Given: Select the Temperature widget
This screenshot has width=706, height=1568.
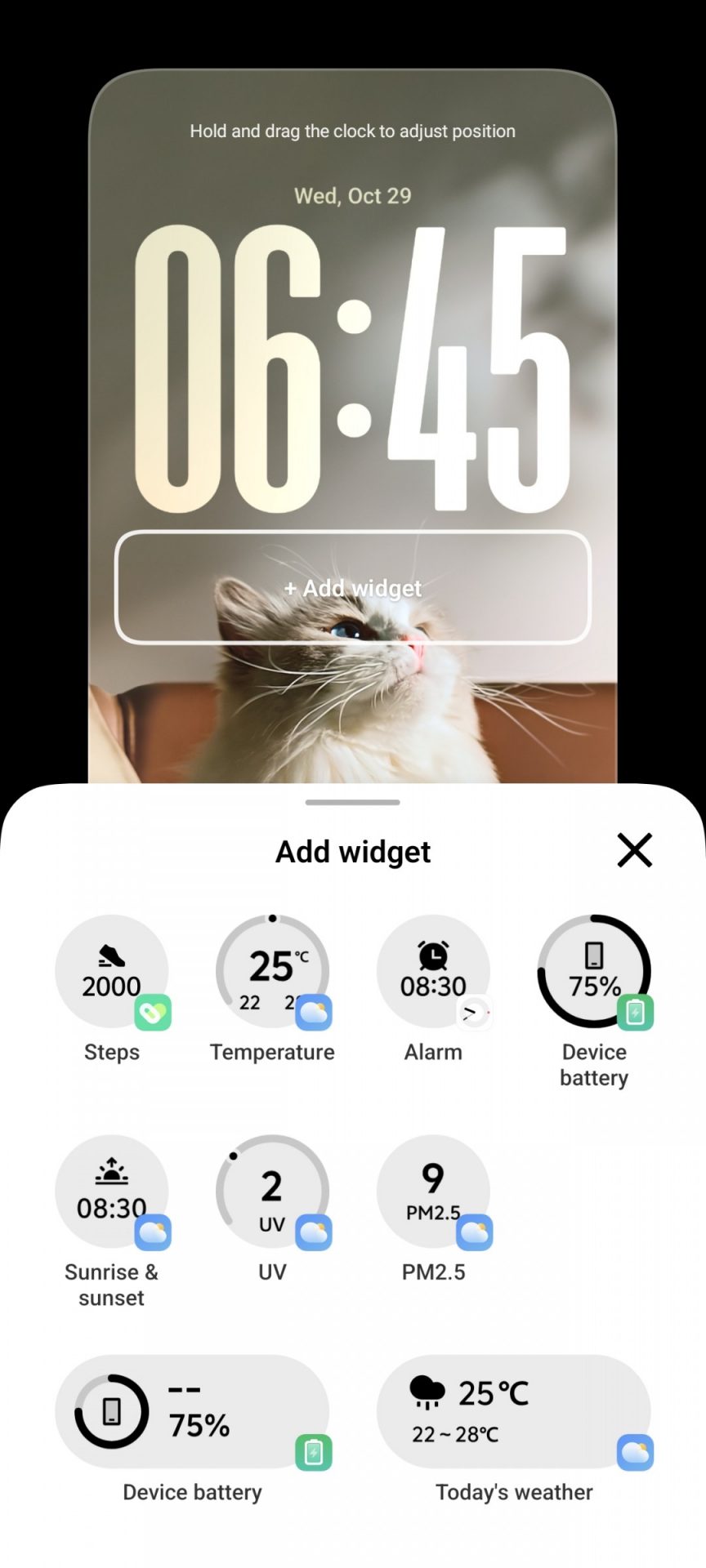Looking at the screenshot, I should click(272, 971).
